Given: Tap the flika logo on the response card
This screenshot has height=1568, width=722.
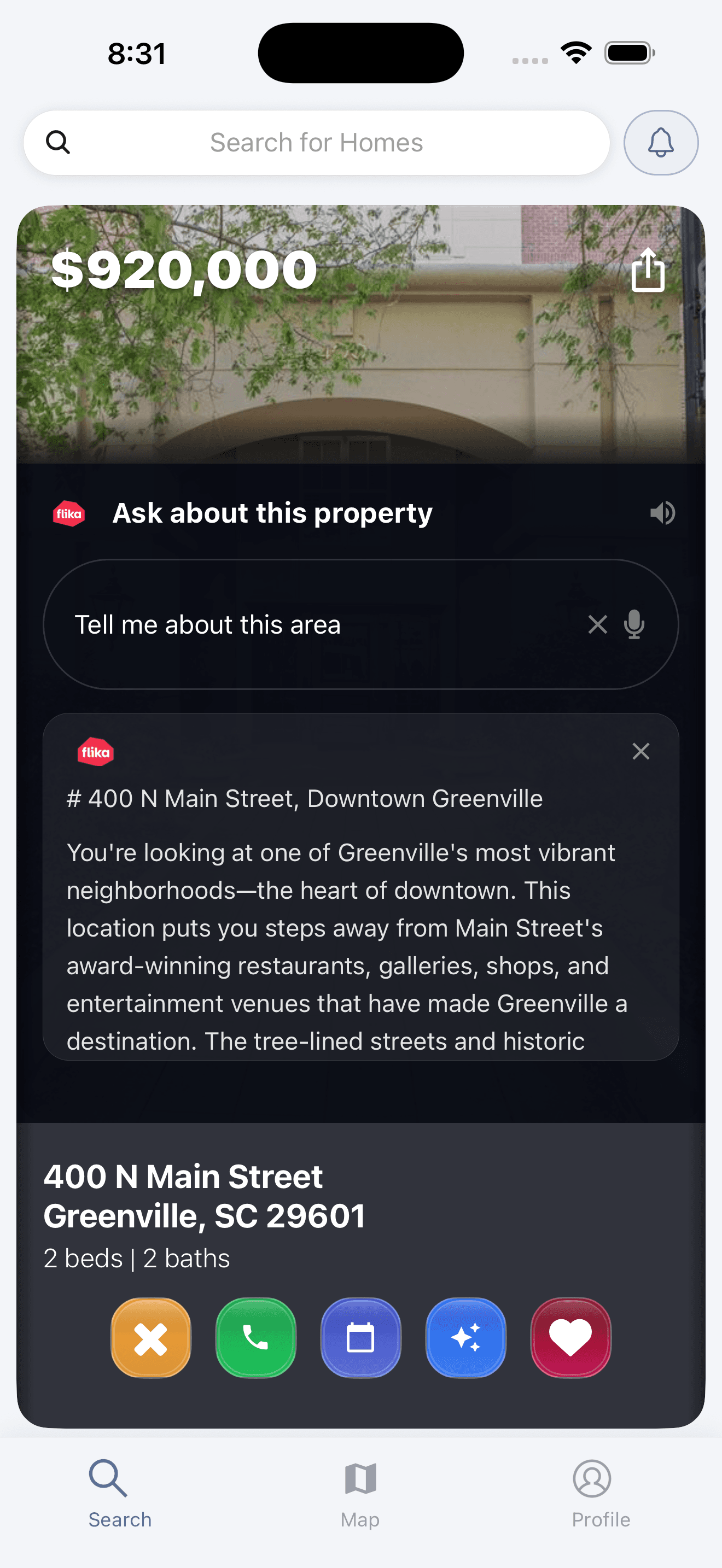Looking at the screenshot, I should tap(96, 751).
